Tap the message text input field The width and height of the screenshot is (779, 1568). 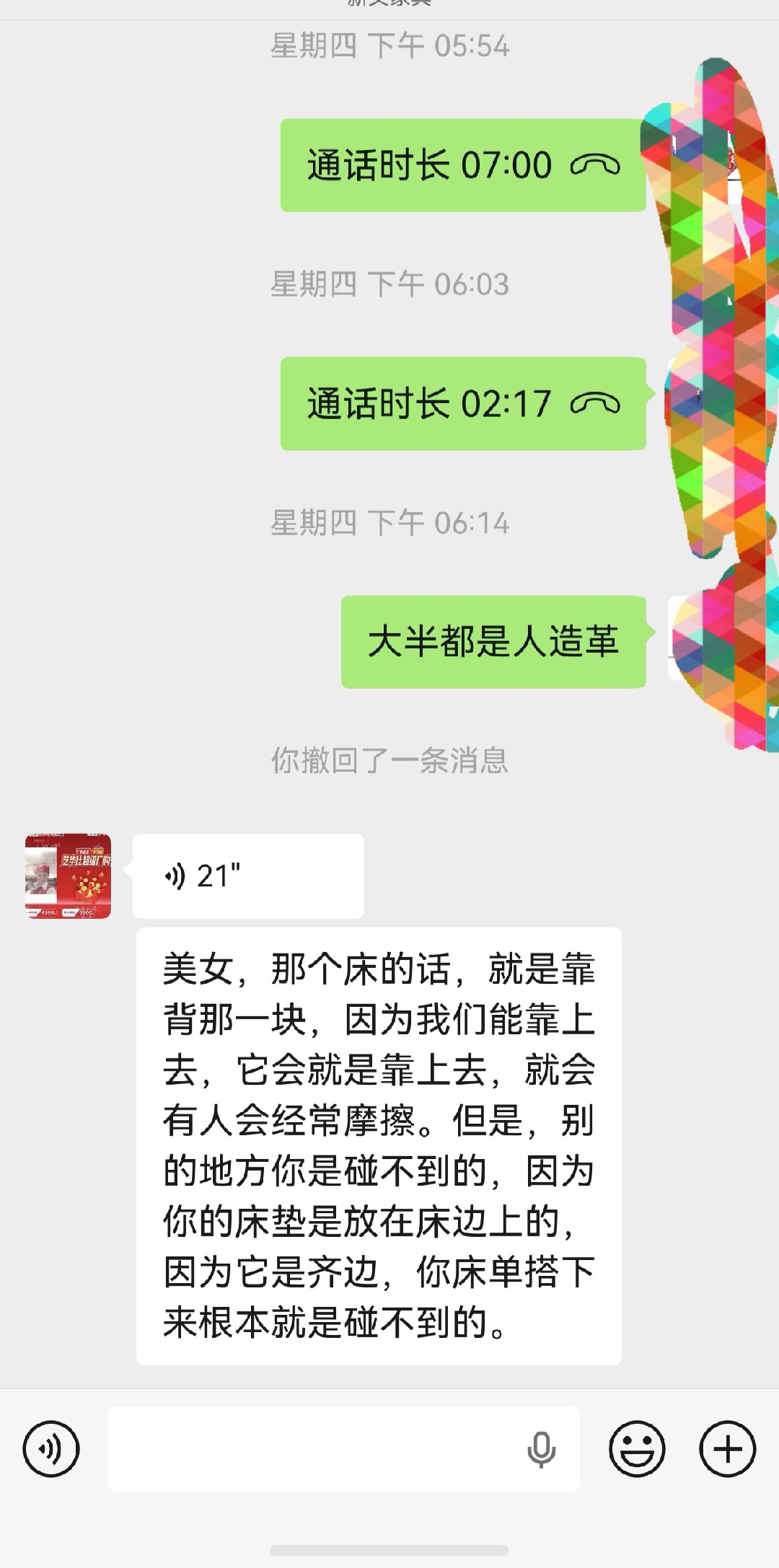pyautogui.click(x=343, y=1449)
